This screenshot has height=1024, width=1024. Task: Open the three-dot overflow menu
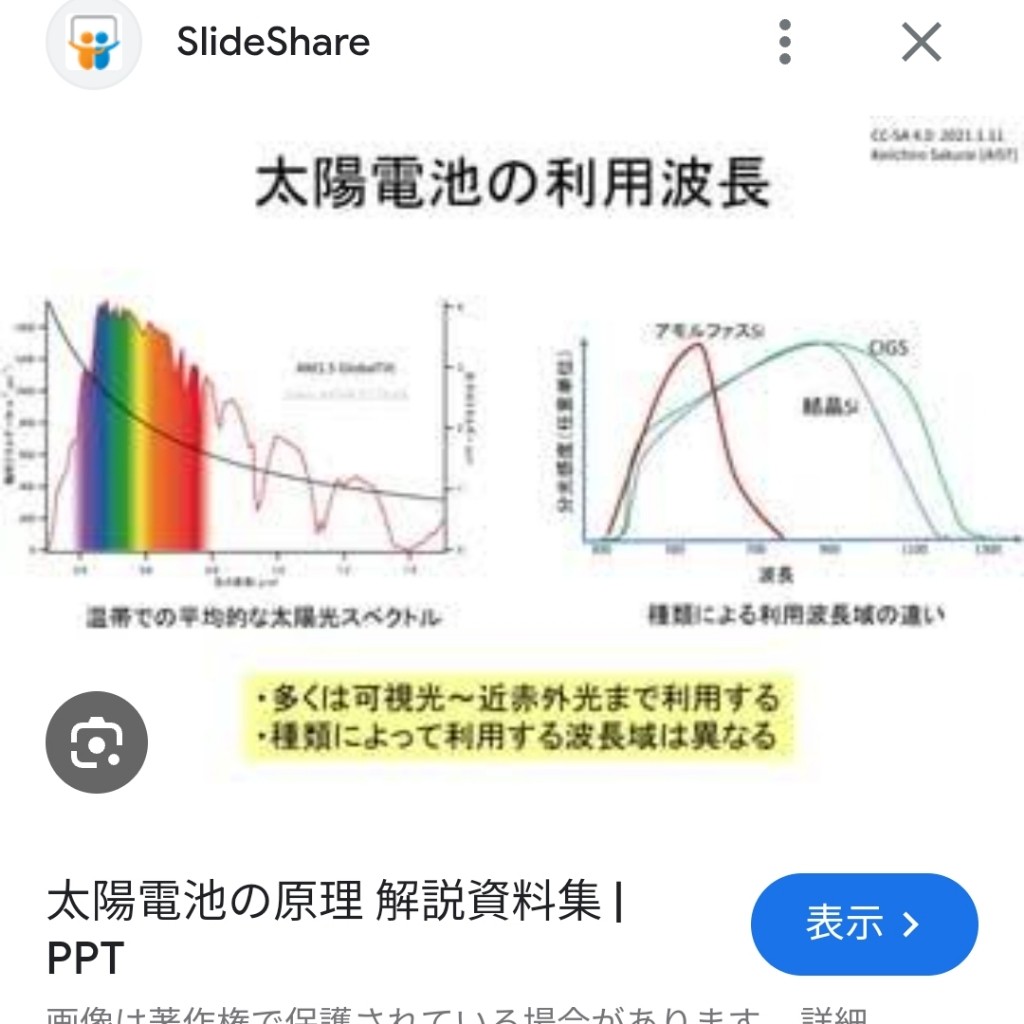[785, 43]
